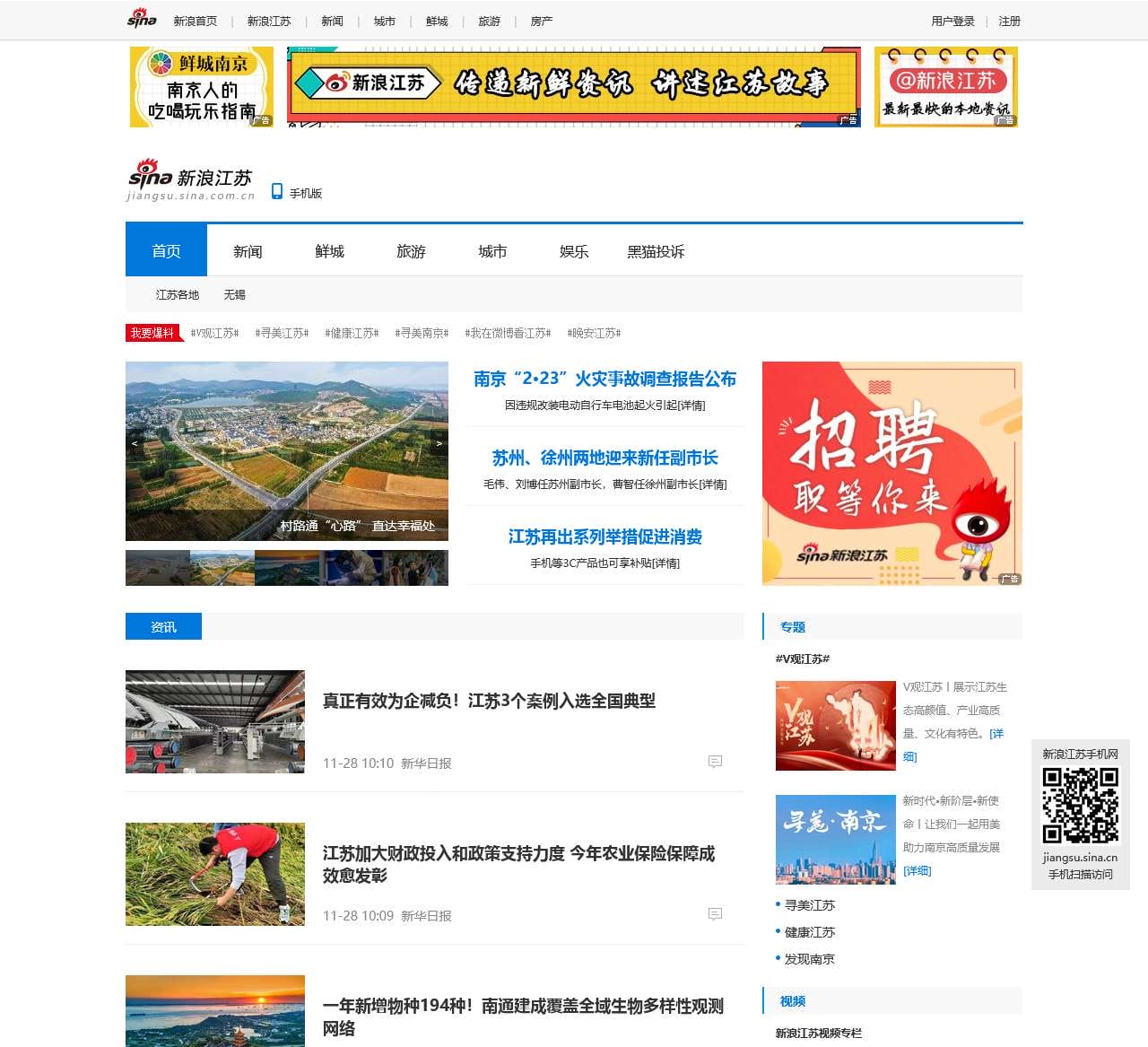Switch to the 鲜城 main tab

[329, 251]
